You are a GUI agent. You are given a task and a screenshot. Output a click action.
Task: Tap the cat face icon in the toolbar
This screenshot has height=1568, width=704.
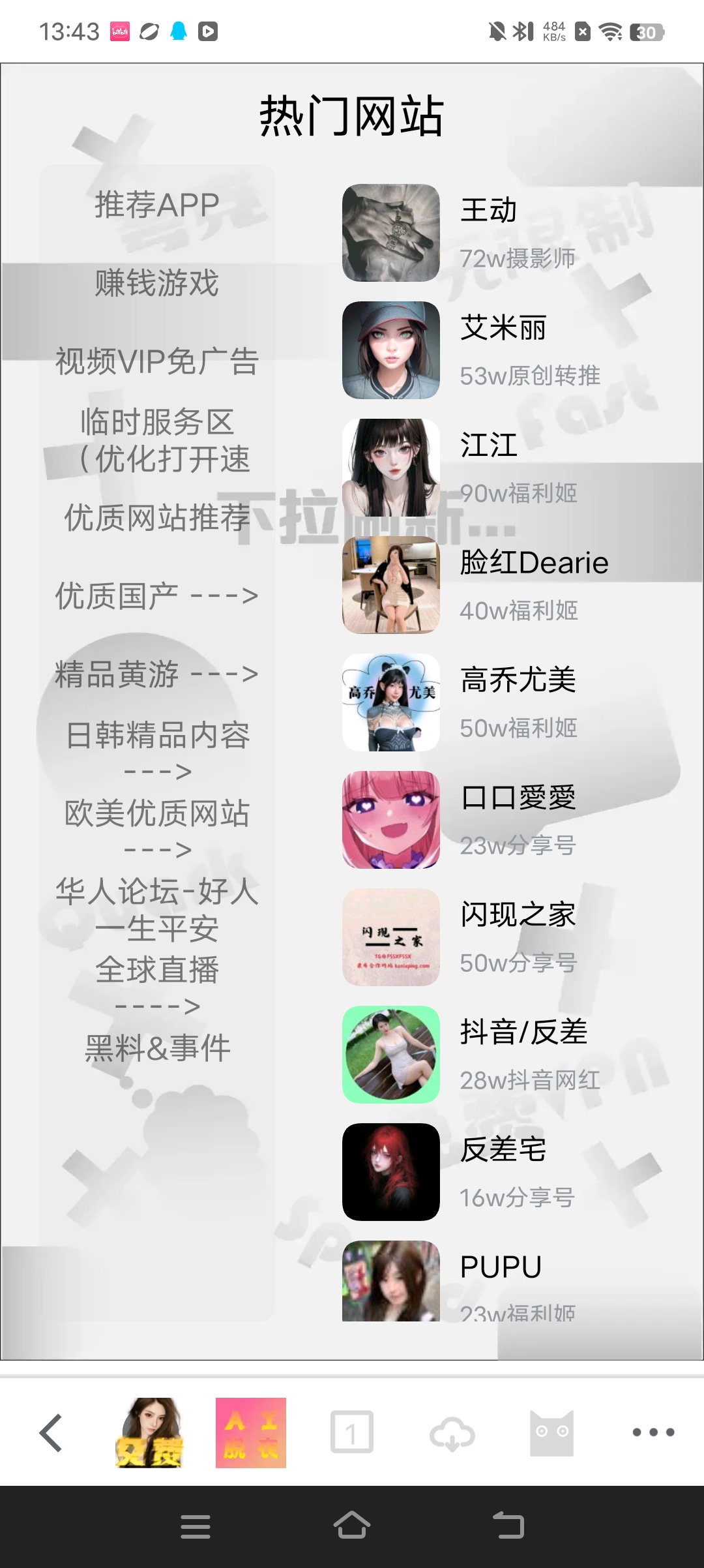551,1432
